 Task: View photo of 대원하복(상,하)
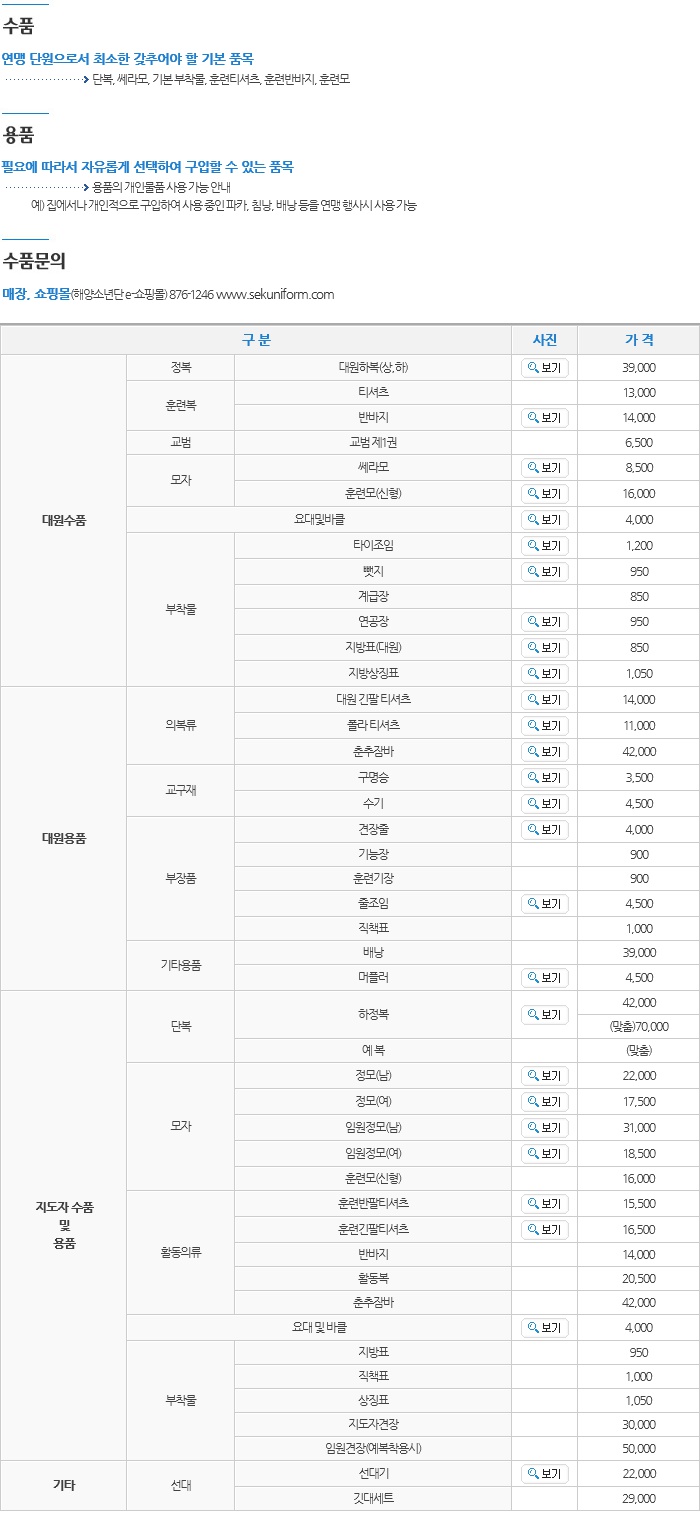tap(545, 368)
